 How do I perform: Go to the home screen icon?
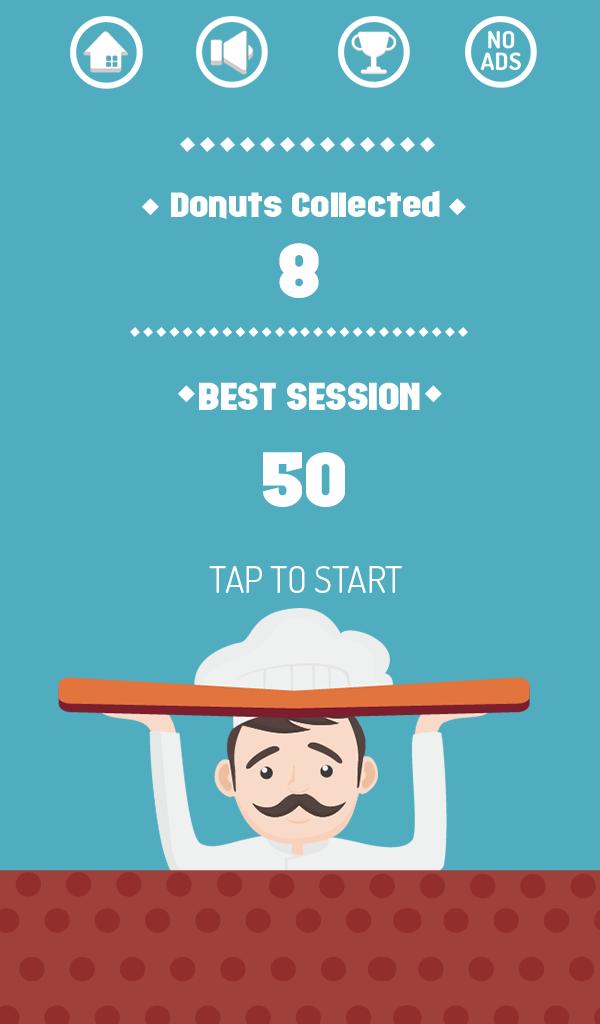click(x=106, y=52)
